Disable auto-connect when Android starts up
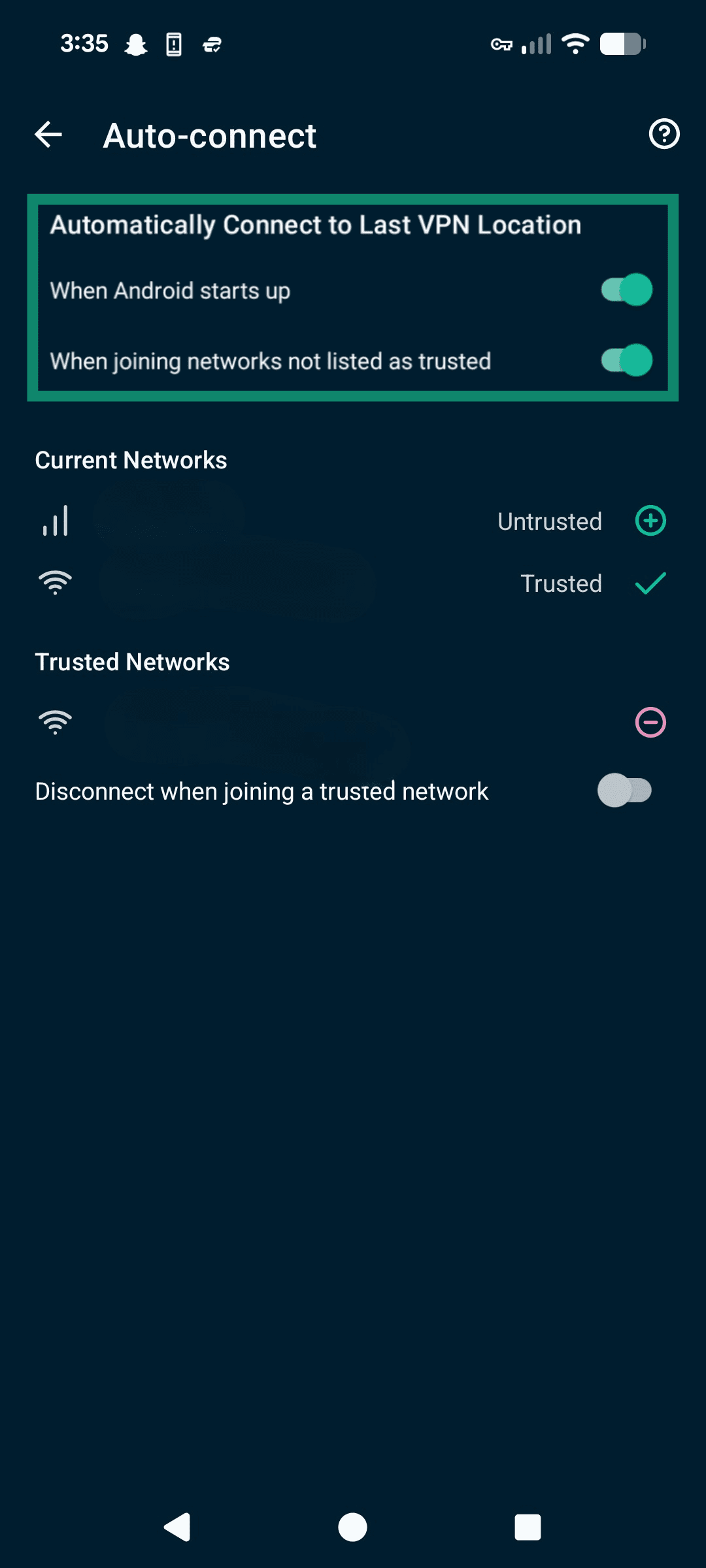Image resolution: width=706 pixels, height=1568 pixels. pos(625,291)
